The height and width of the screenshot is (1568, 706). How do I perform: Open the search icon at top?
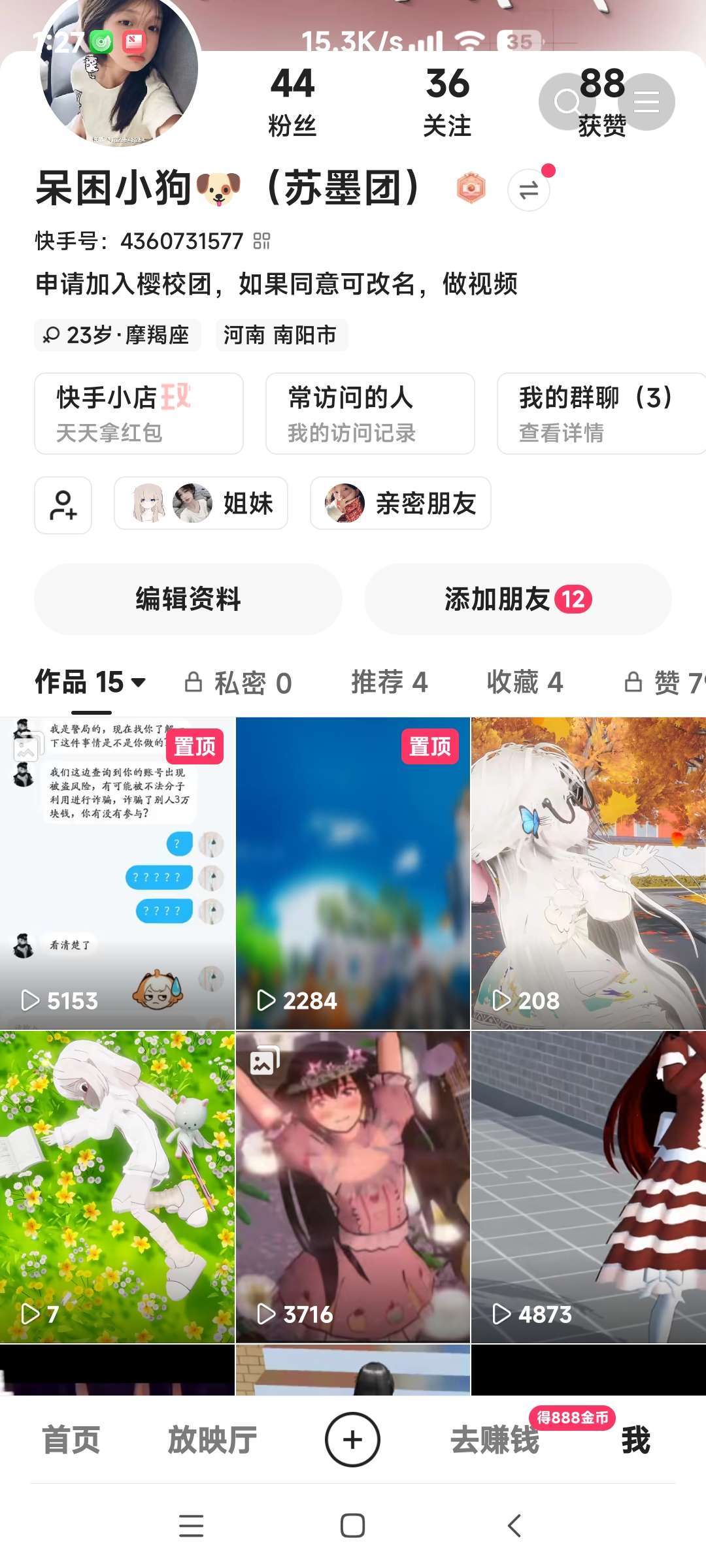click(x=566, y=102)
